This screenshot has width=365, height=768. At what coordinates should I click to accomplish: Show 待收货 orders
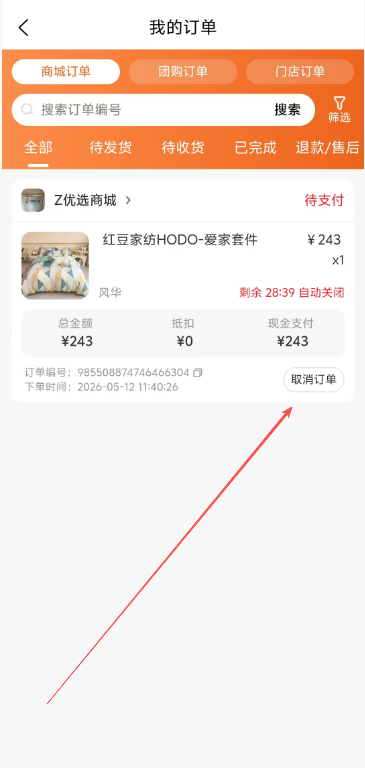[x=183, y=147]
